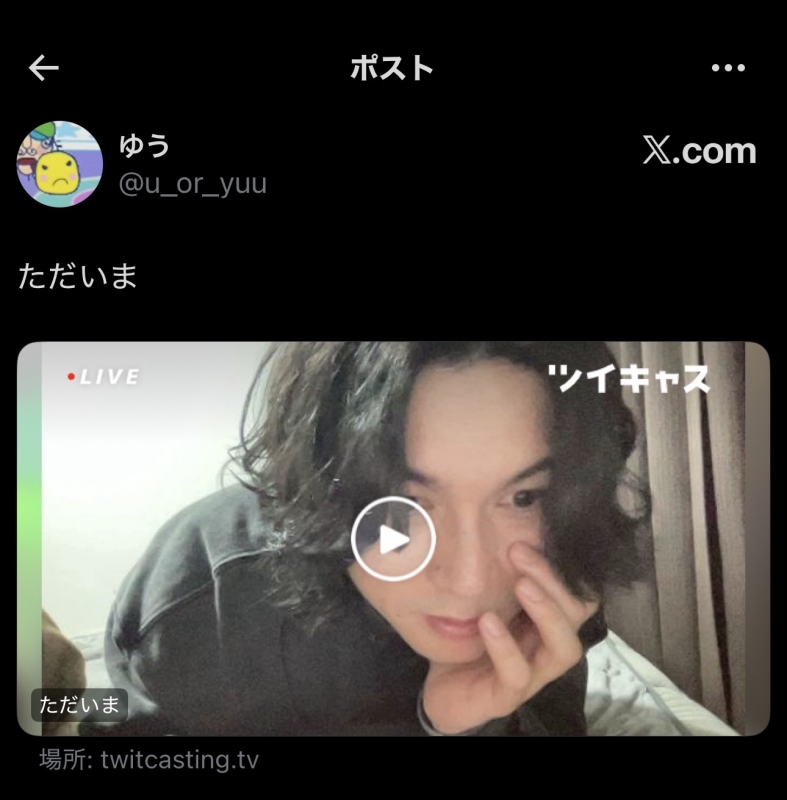Tap the red dot next to LIVE
Viewport: 787px width, 800px height.
[x=69, y=377]
